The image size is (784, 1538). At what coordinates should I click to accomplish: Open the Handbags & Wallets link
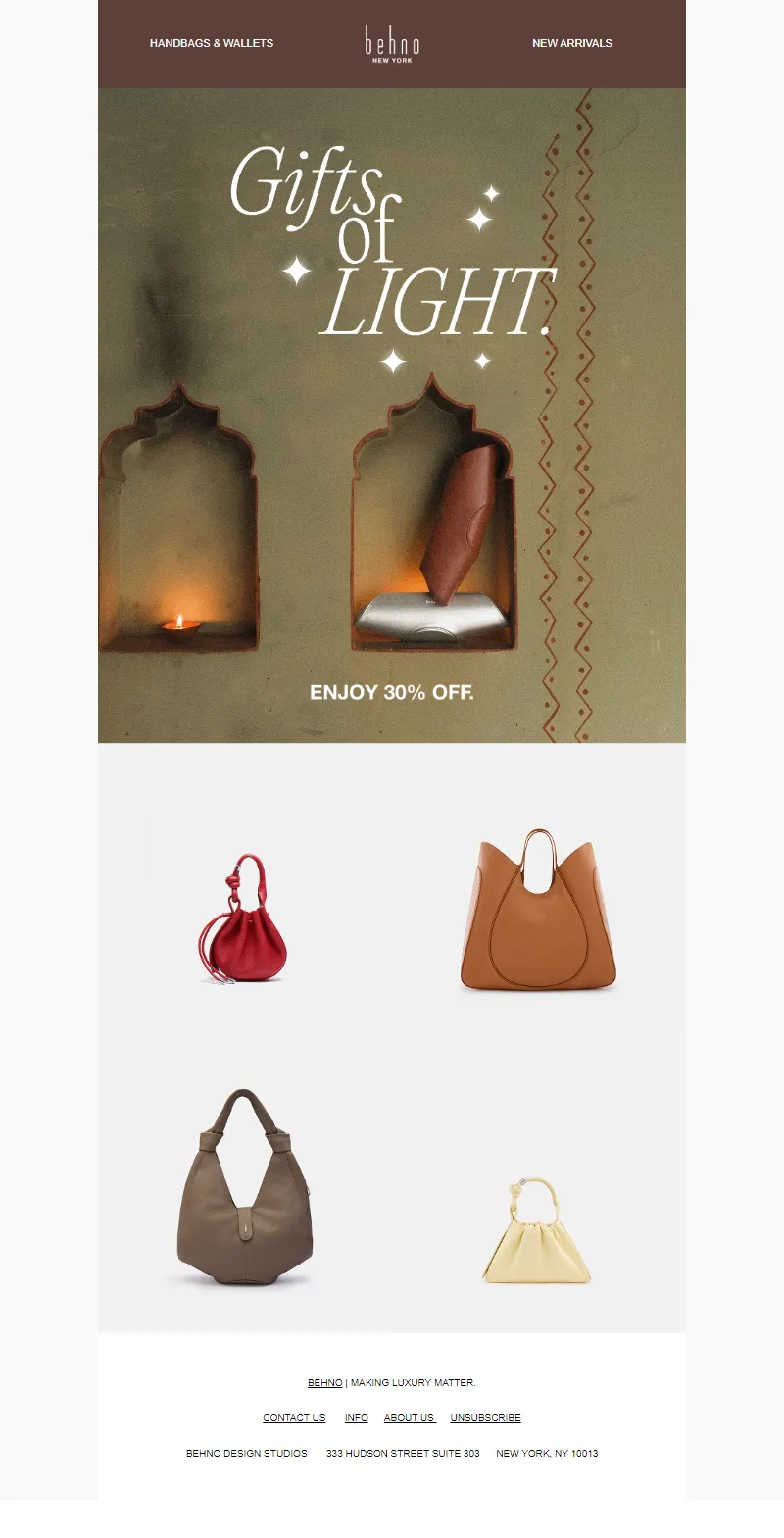(212, 43)
